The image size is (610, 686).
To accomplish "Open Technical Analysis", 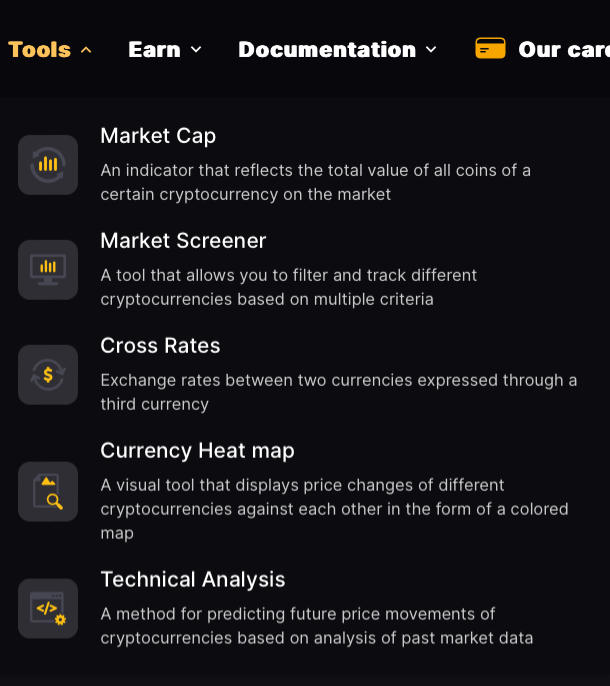I will pyautogui.click(x=193, y=580).
